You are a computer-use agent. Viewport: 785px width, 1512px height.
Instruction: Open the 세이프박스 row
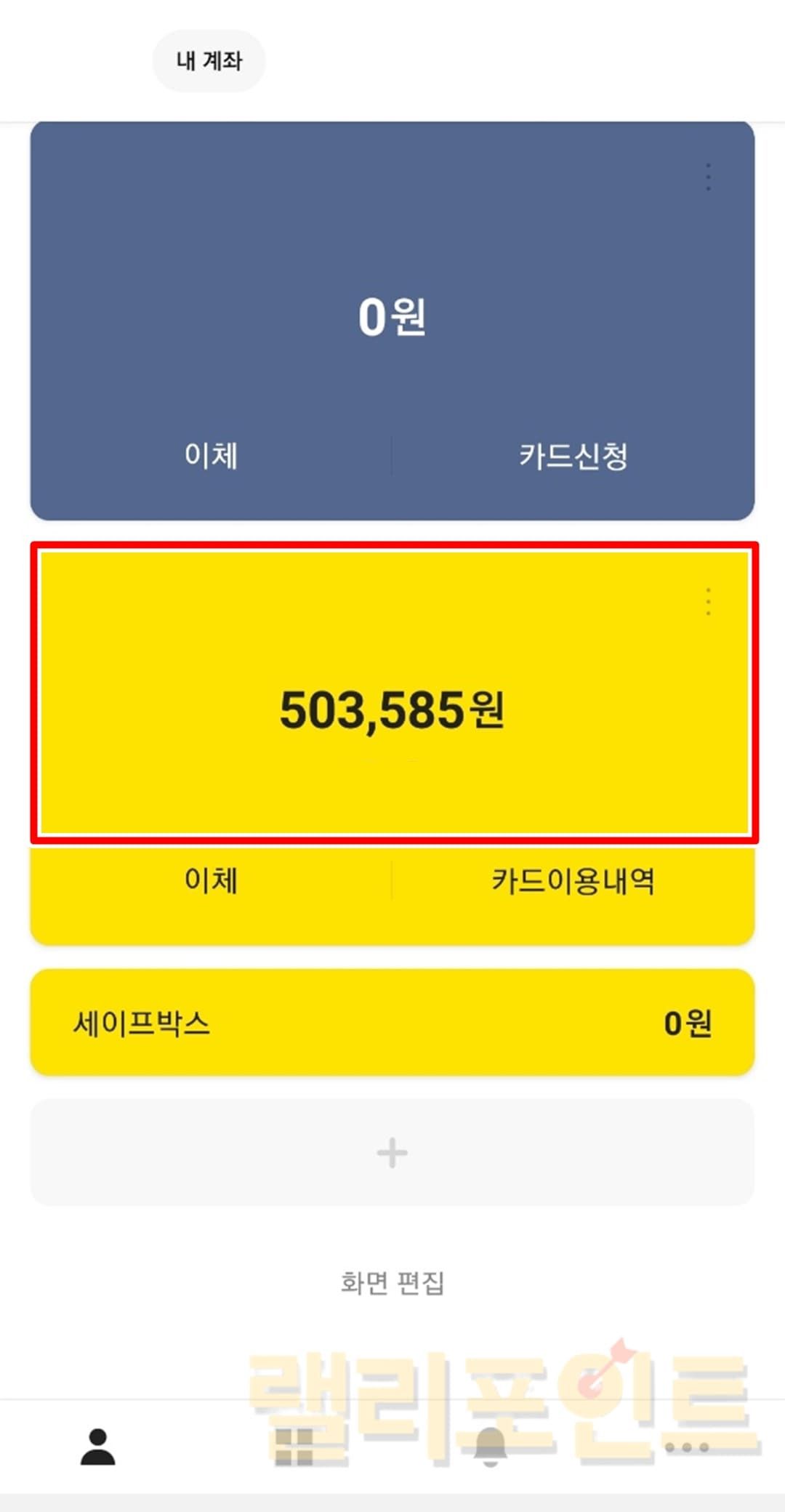pos(392,1023)
